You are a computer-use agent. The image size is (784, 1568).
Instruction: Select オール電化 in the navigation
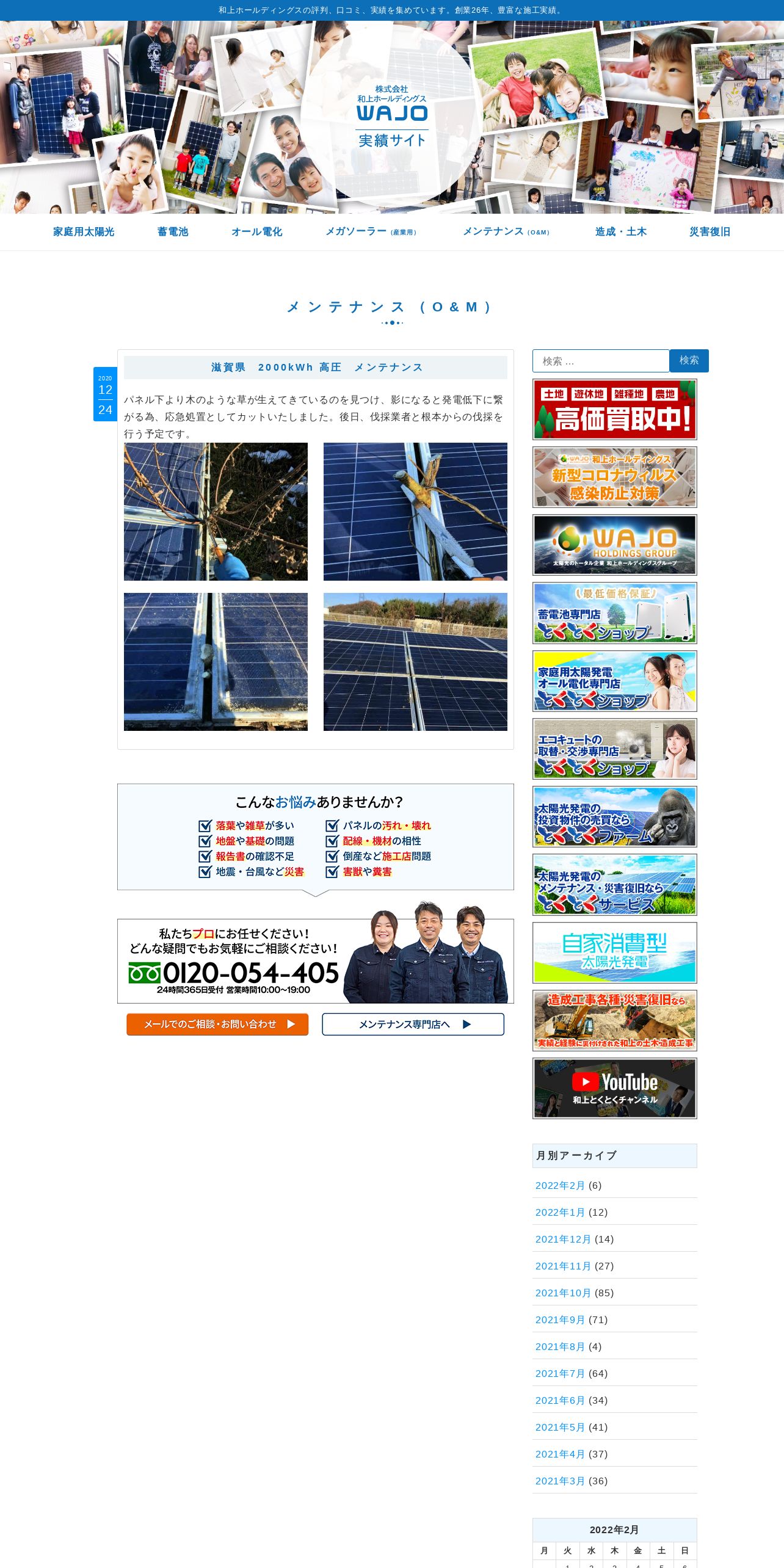click(256, 231)
